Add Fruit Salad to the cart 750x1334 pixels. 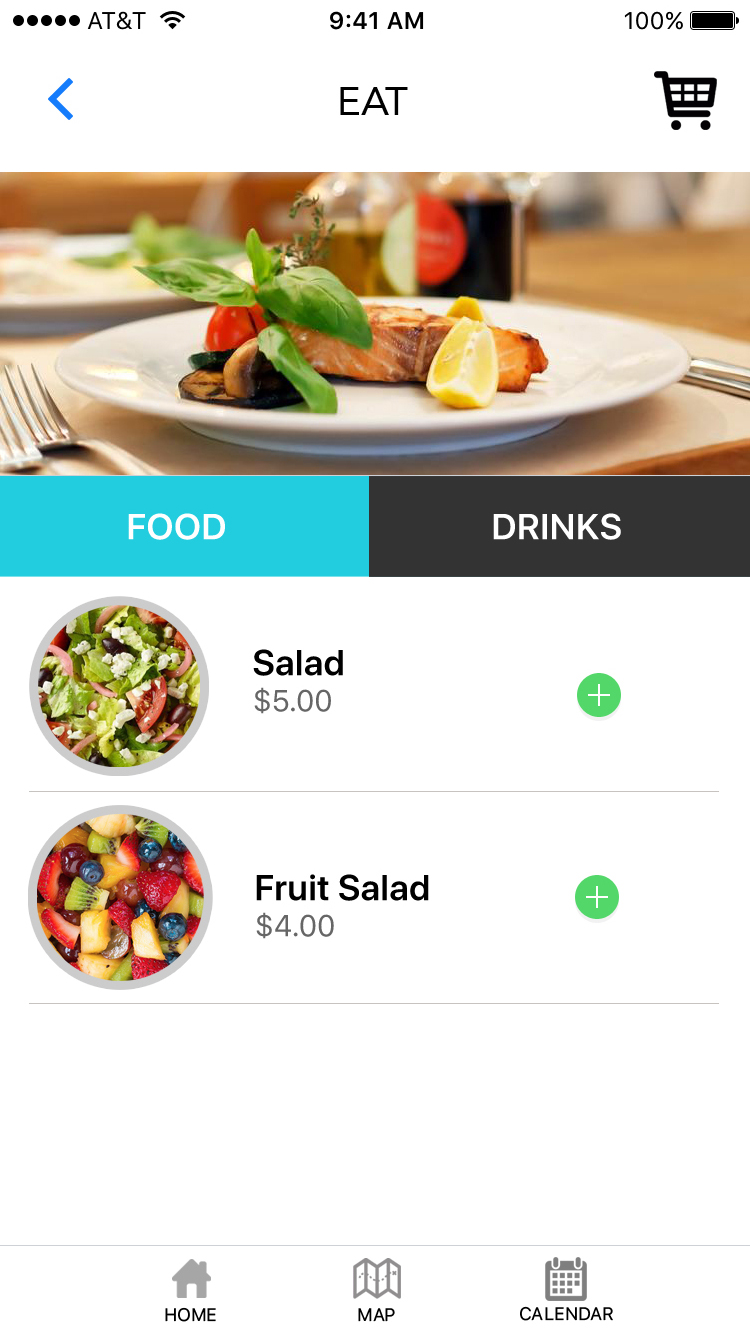[x=597, y=897]
